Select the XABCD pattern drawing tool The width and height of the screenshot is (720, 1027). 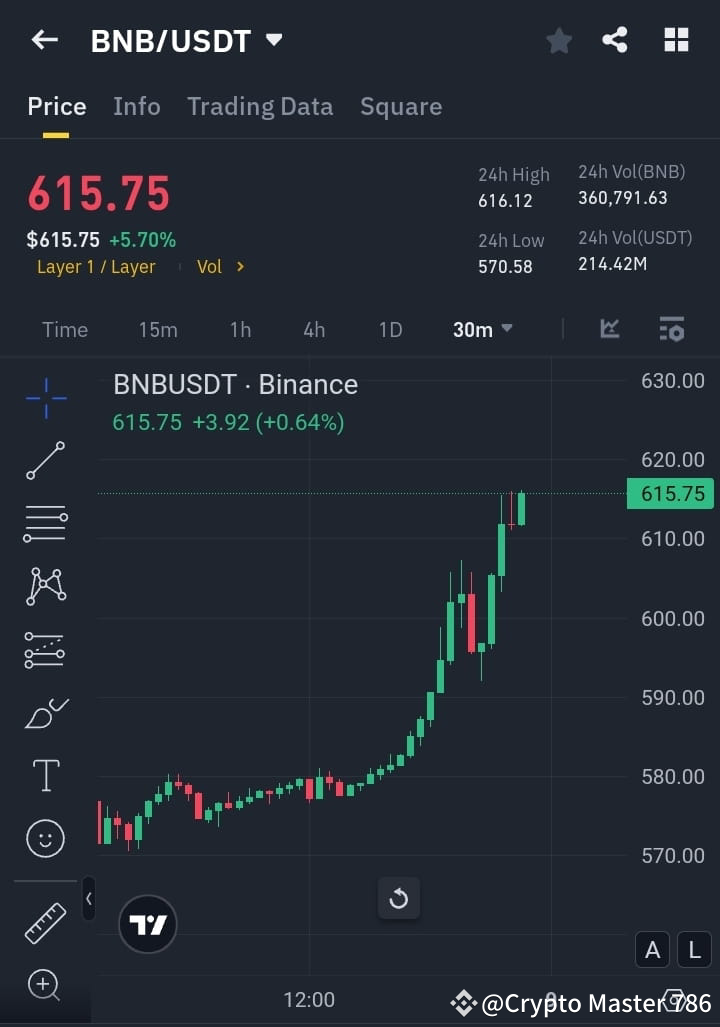tap(44, 587)
